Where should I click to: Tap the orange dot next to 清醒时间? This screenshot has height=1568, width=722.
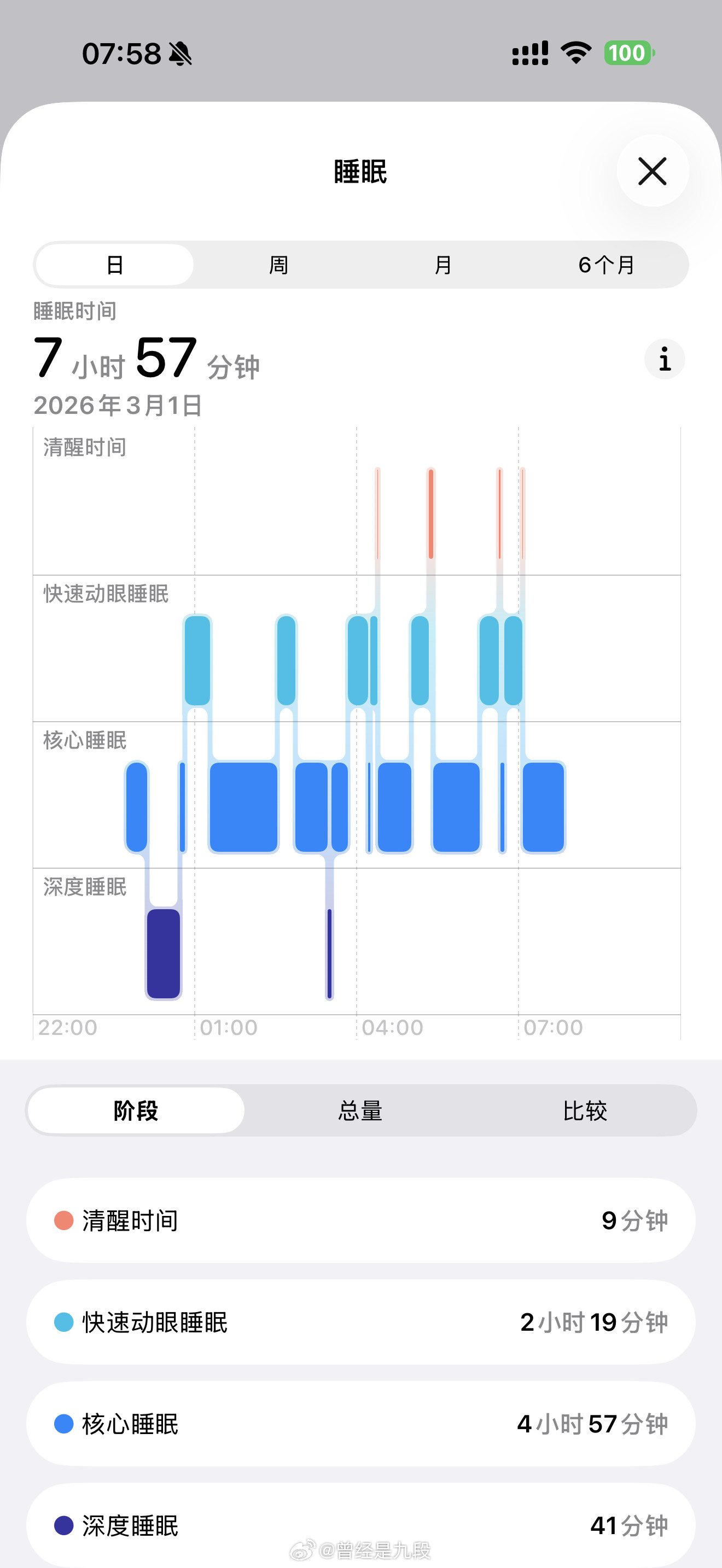point(61,1220)
